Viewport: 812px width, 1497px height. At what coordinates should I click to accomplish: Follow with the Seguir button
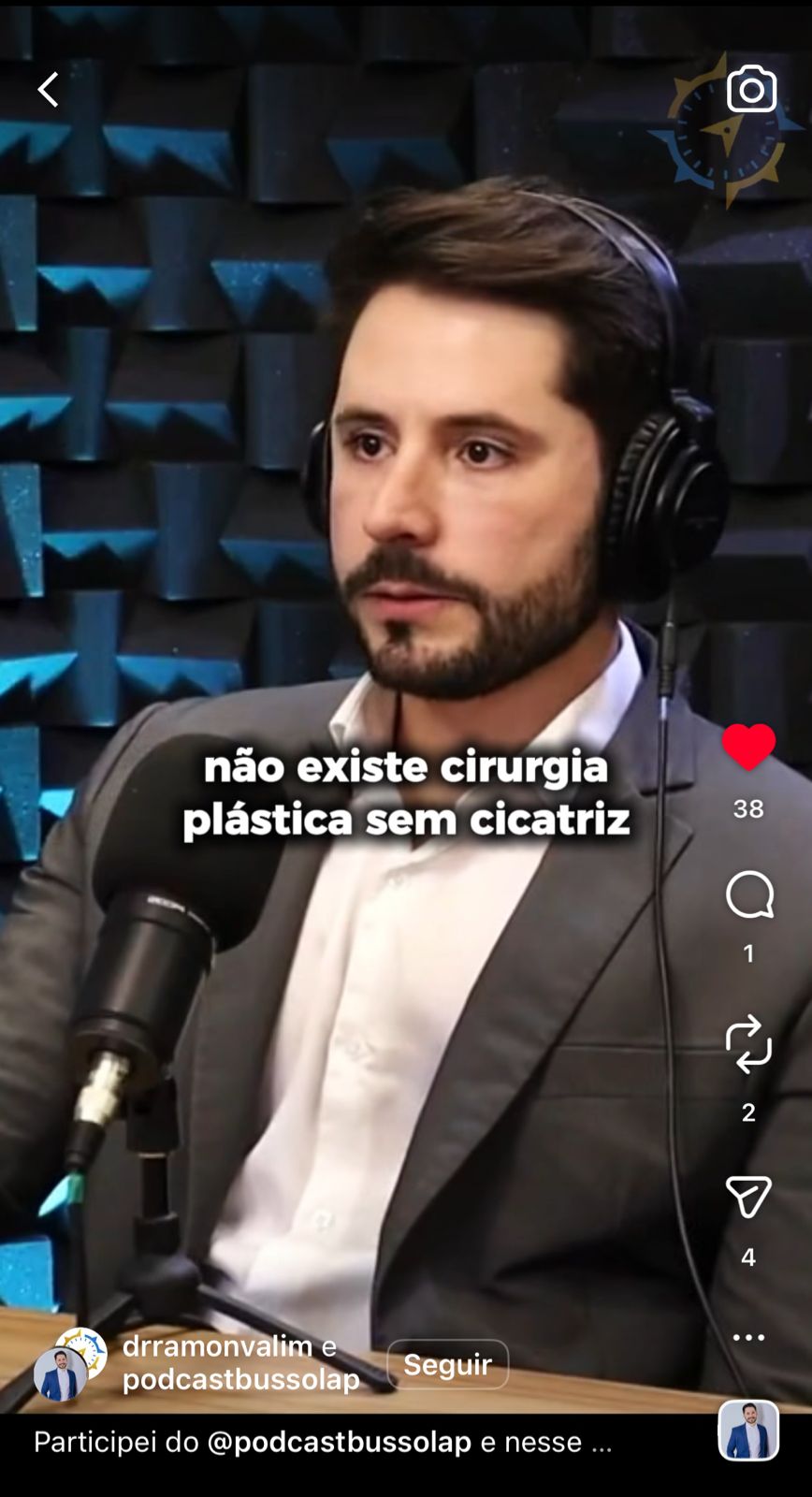click(x=447, y=1364)
